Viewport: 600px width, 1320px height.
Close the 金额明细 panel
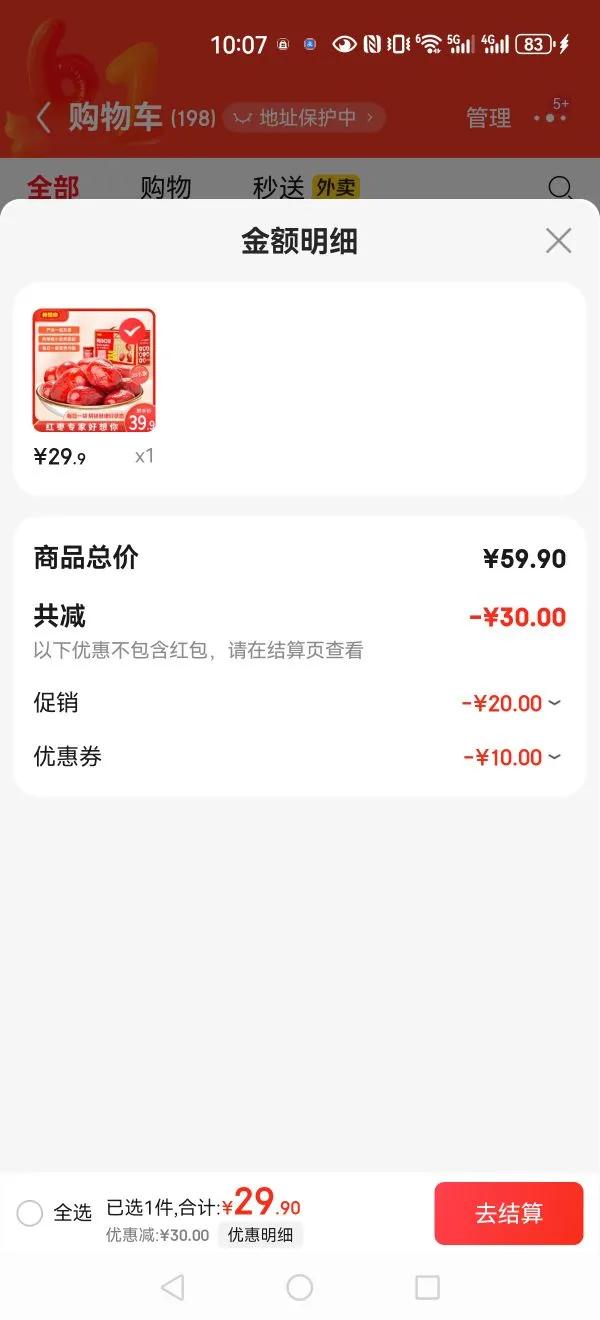pyautogui.click(x=558, y=241)
